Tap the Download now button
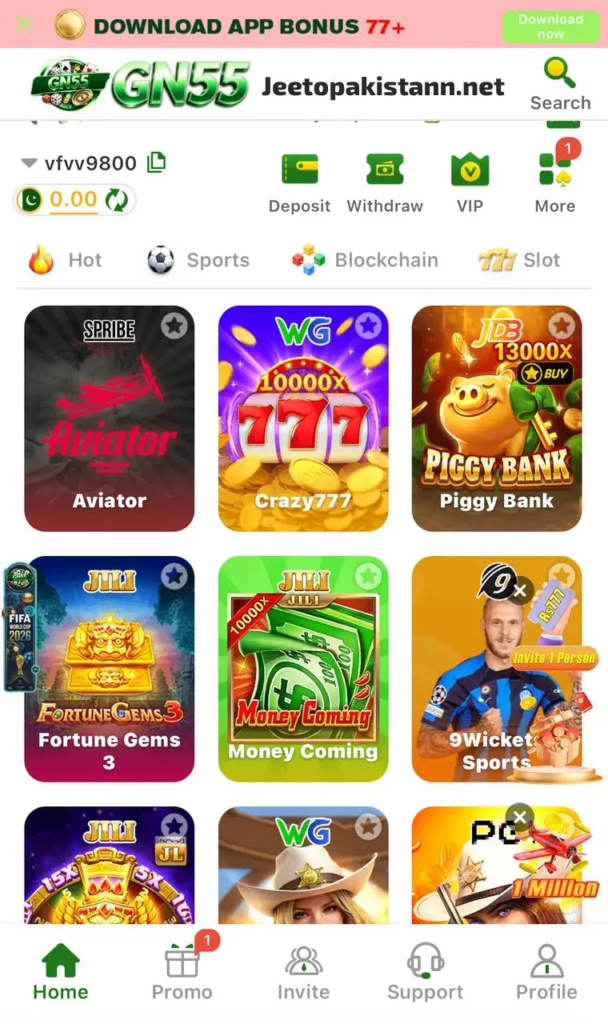 [551, 26]
